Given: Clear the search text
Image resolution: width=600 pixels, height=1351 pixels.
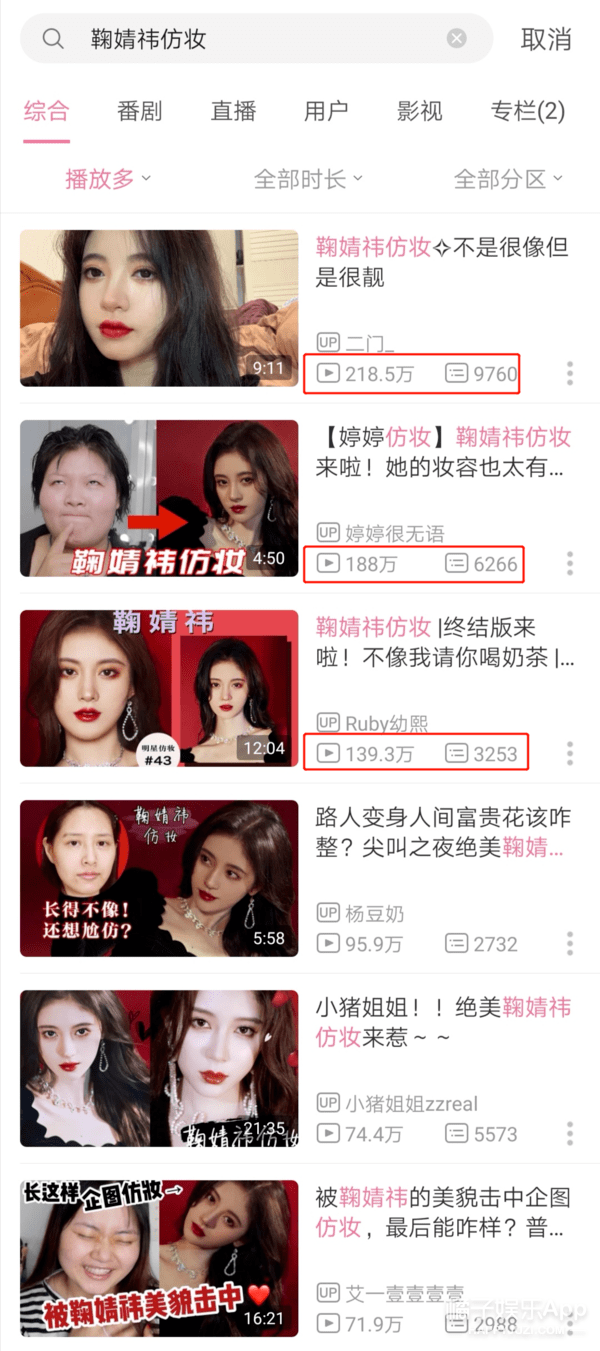Looking at the screenshot, I should [x=456, y=39].
